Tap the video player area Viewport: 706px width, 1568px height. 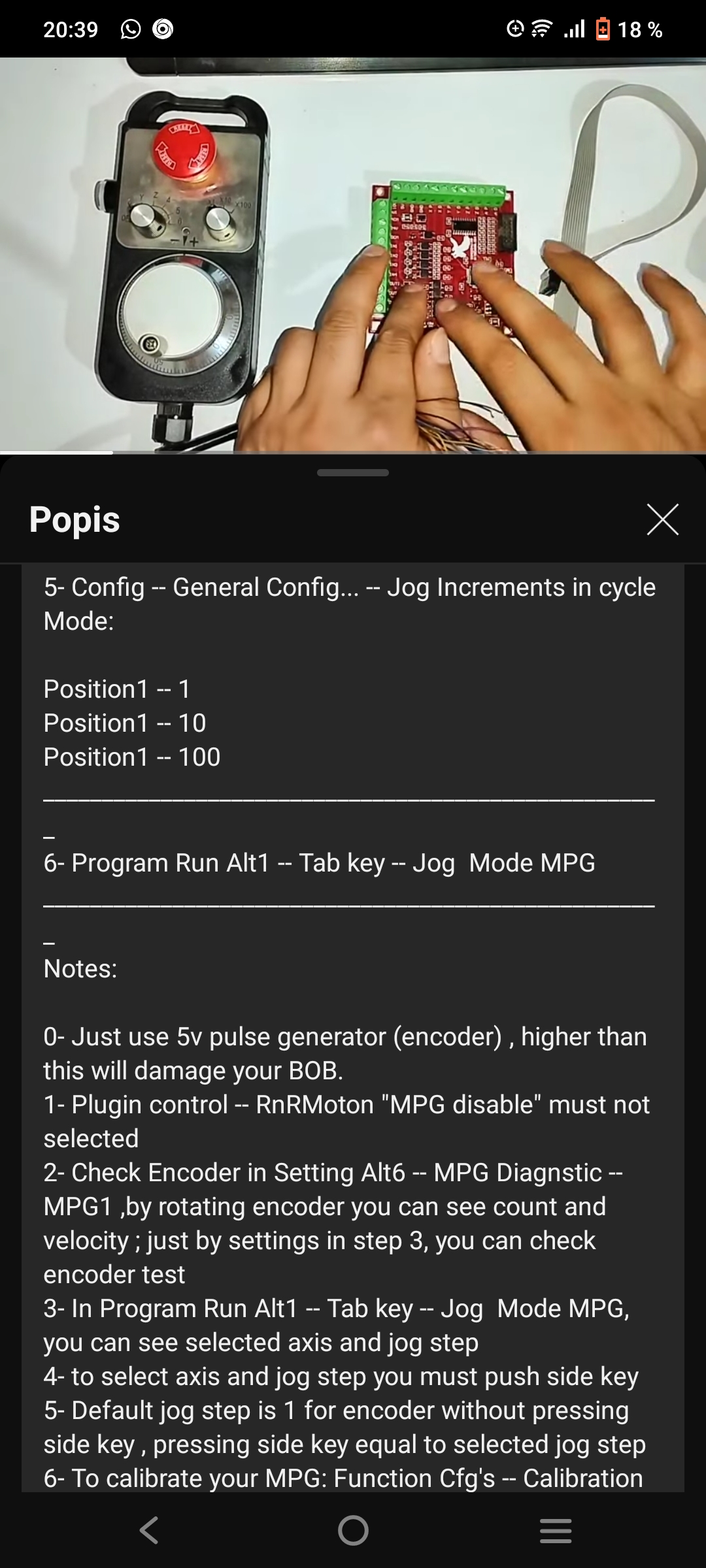tap(353, 255)
